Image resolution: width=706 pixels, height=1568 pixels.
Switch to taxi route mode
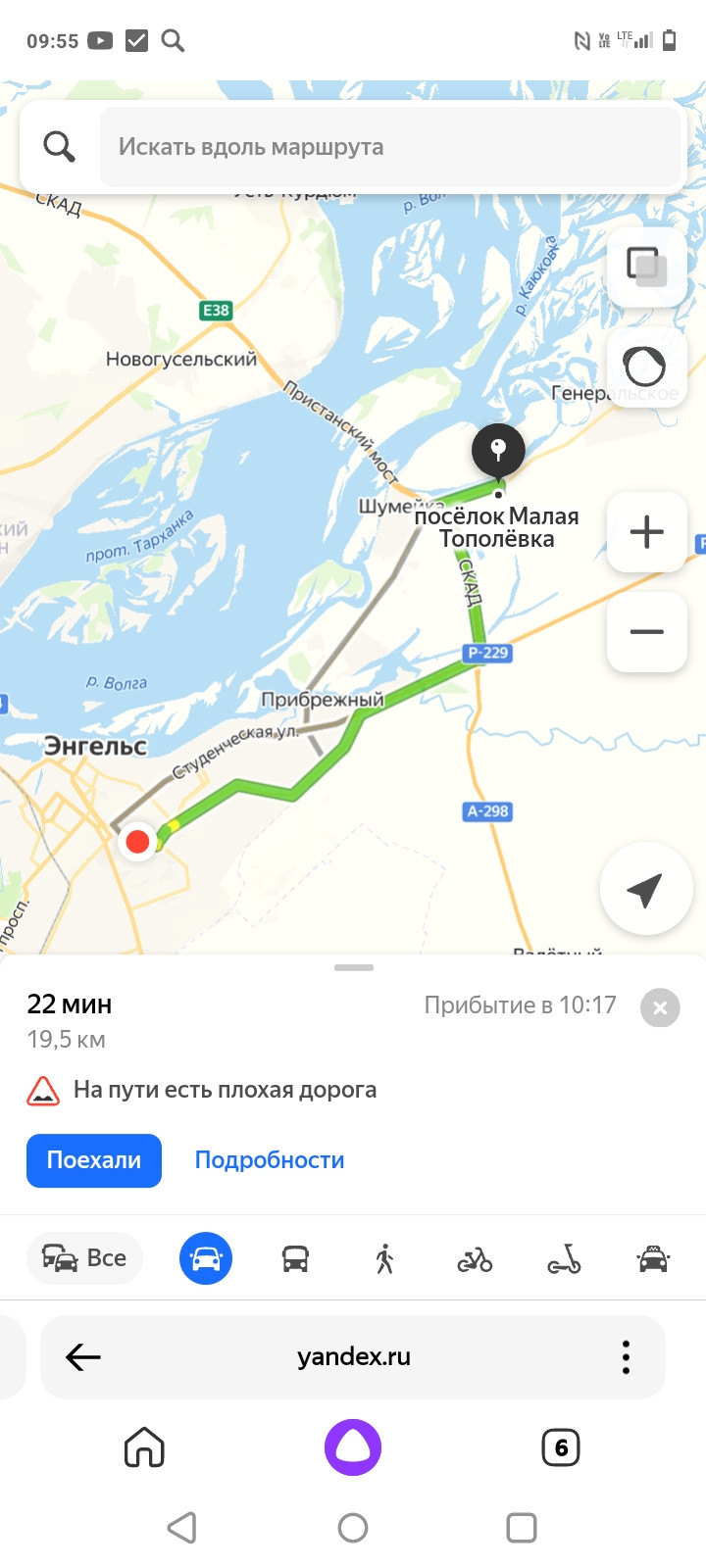653,1258
